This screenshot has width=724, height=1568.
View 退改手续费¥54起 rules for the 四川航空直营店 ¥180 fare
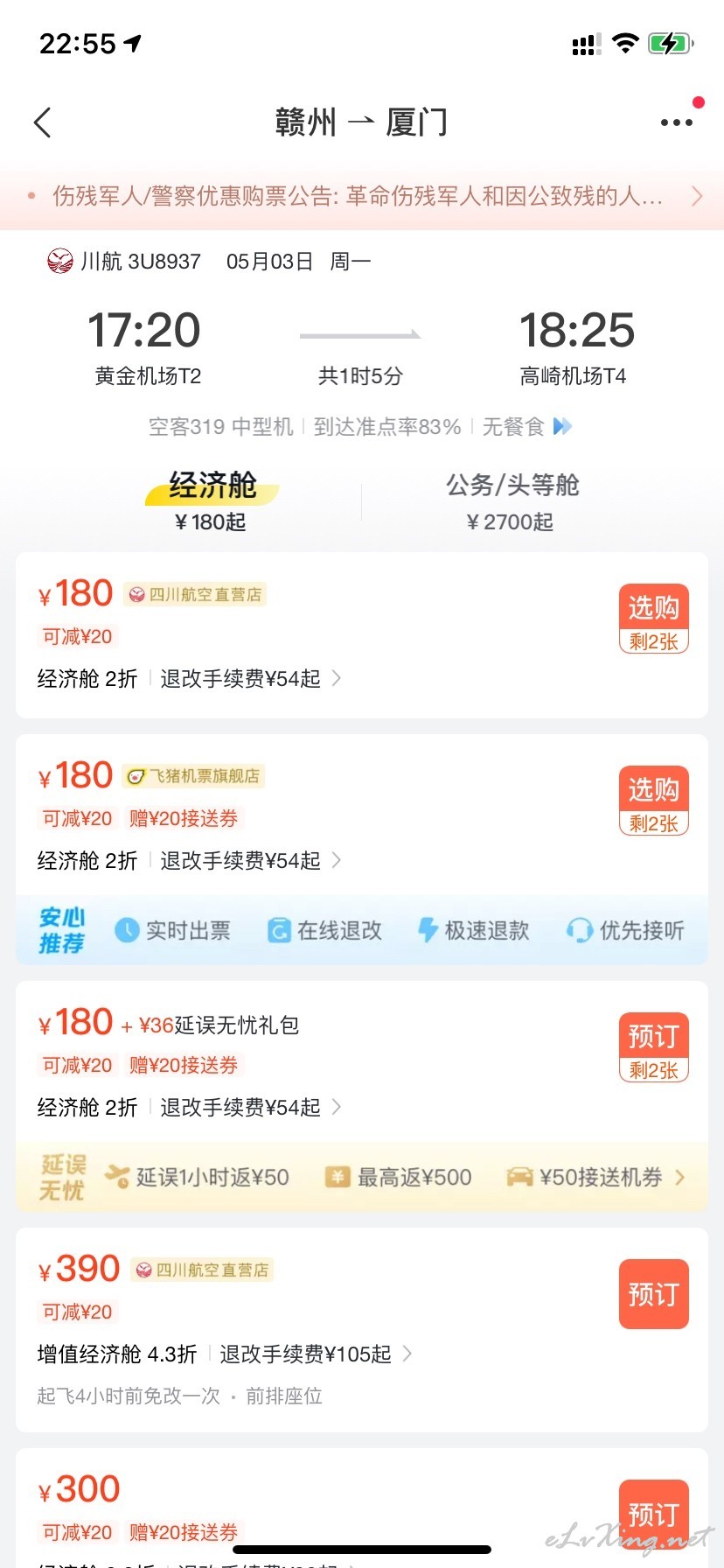coord(250,679)
